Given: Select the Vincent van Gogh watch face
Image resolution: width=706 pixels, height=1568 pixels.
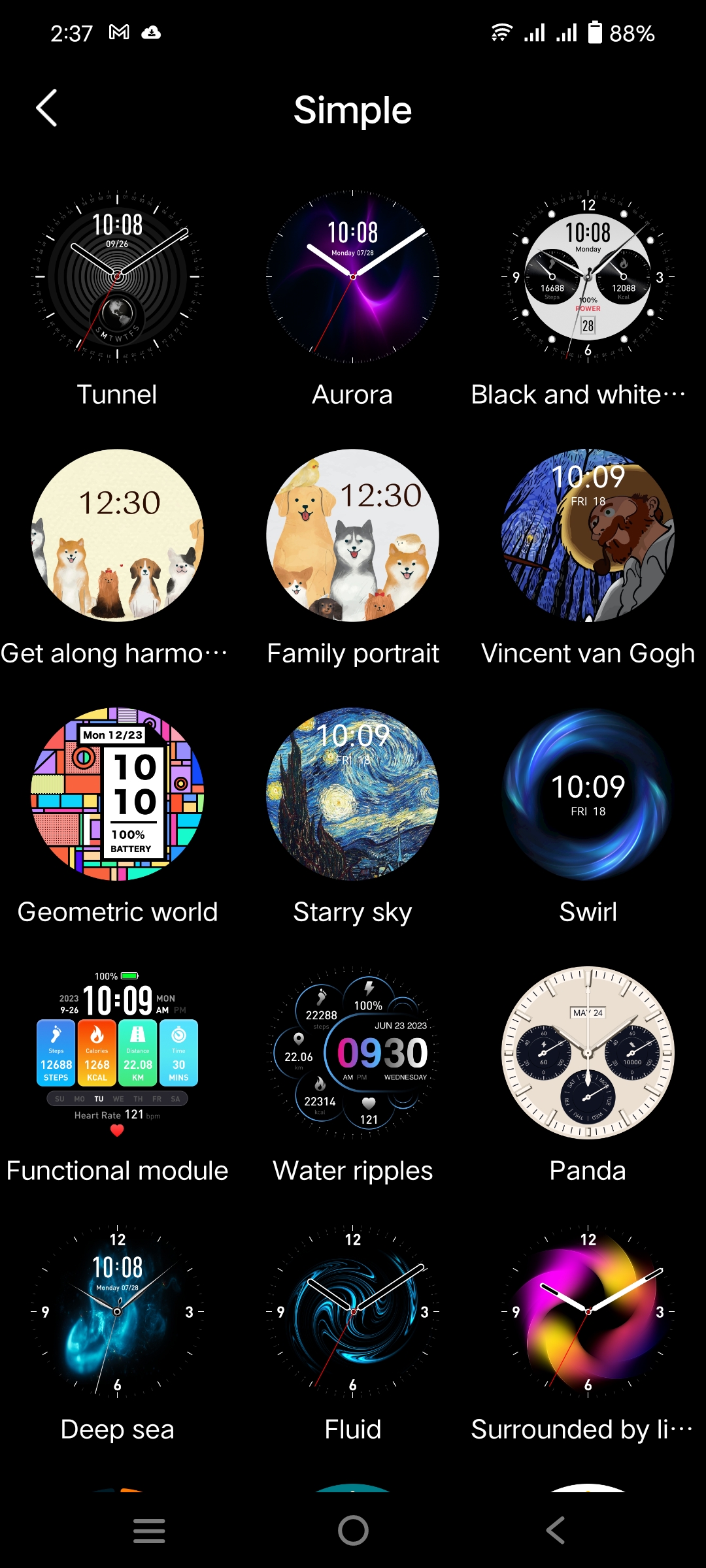Looking at the screenshot, I should [x=588, y=535].
